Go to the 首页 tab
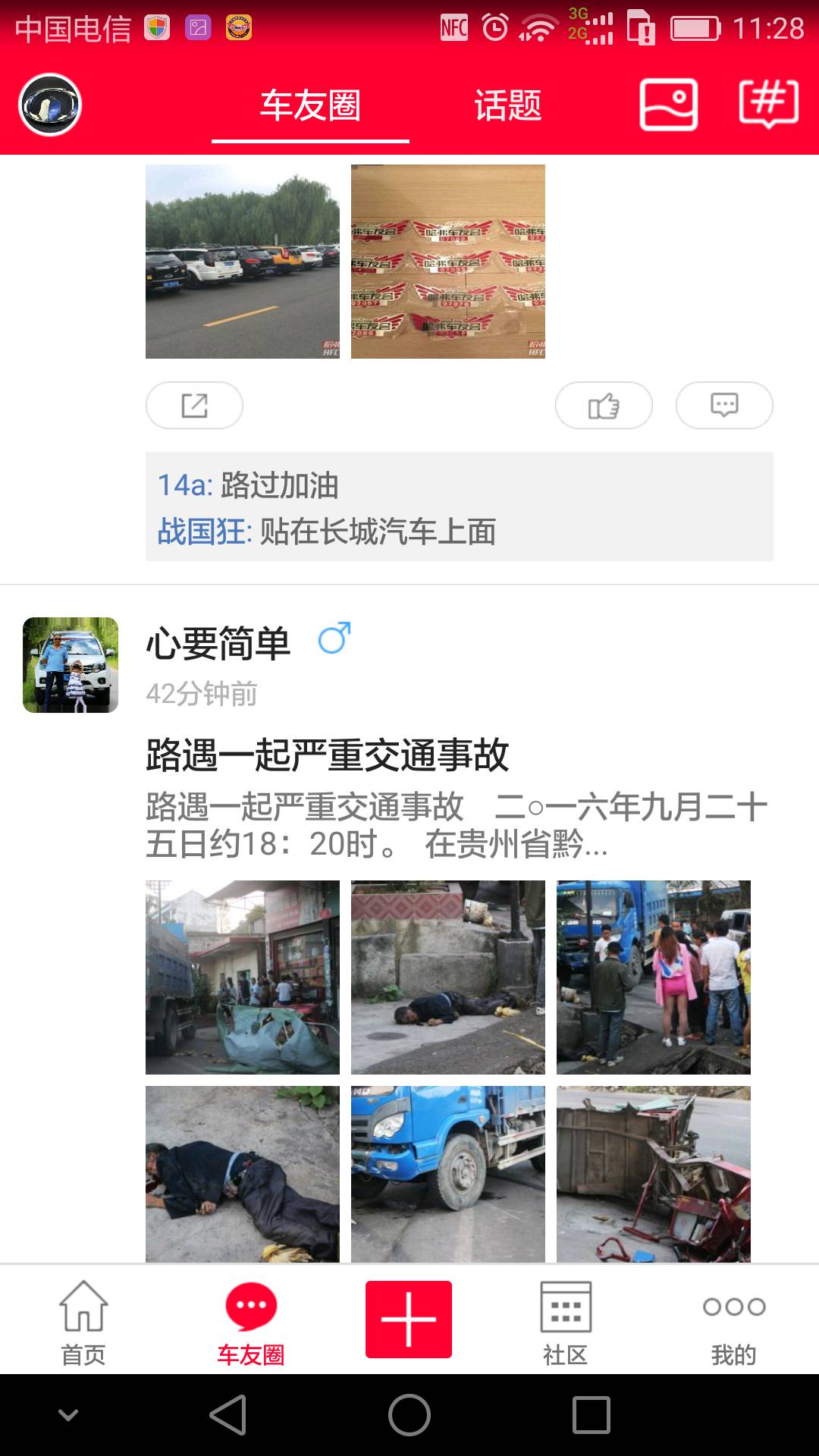819x1456 pixels. (83, 1323)
